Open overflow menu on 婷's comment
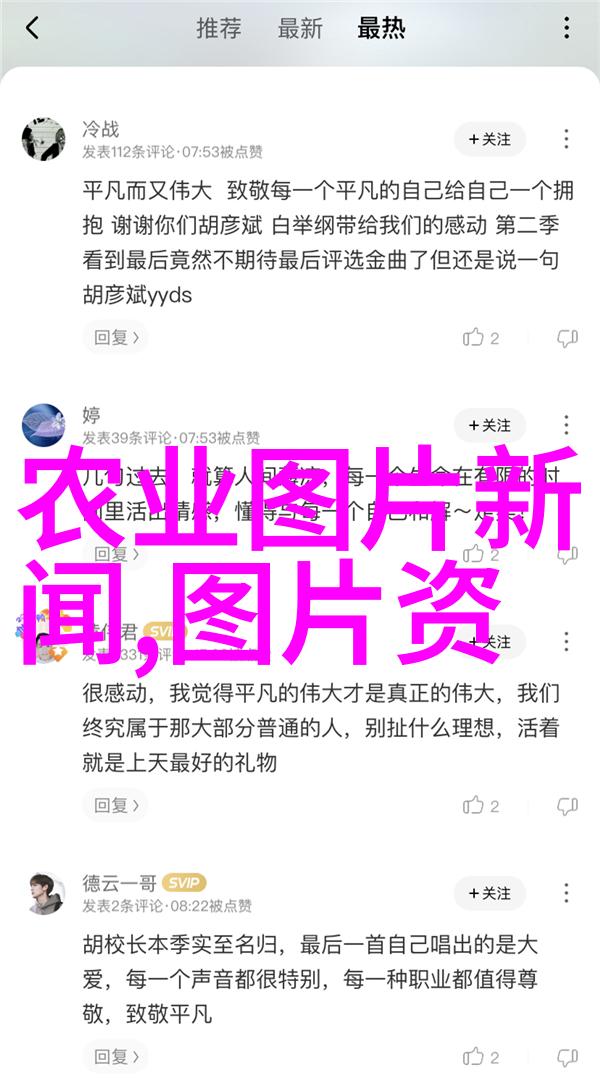 coord(567,425)
